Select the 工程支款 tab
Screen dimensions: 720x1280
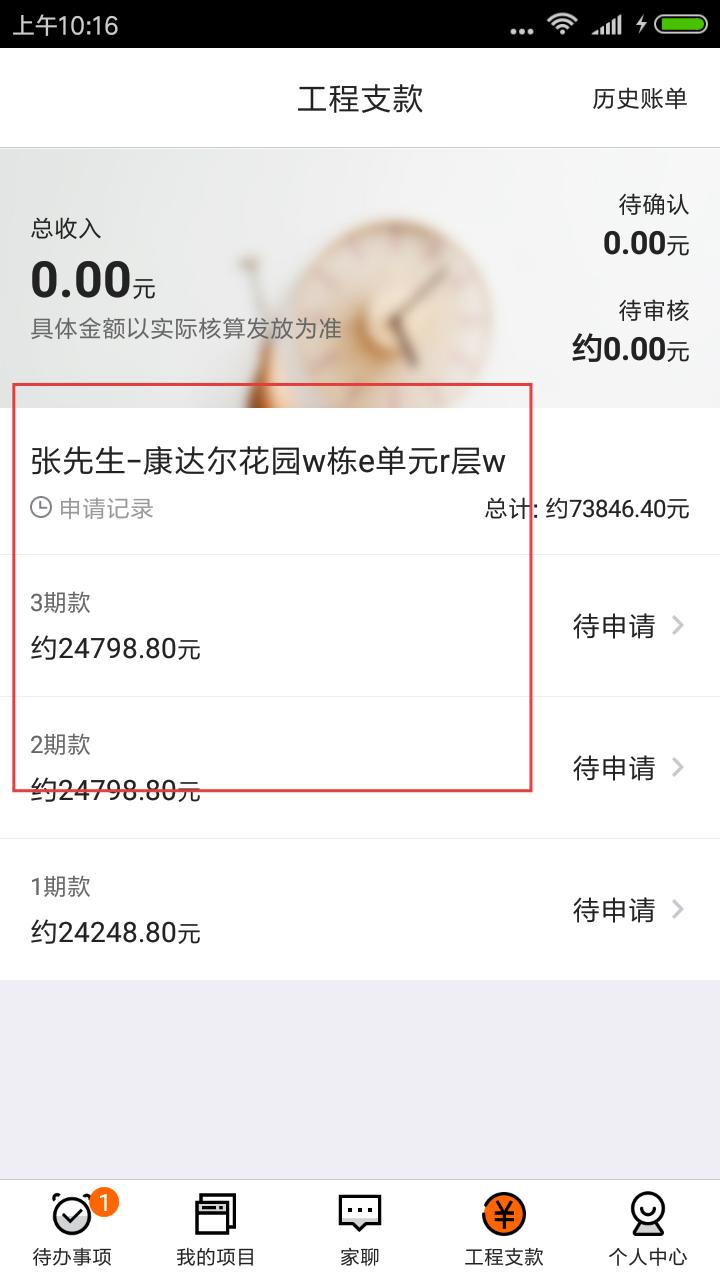504,1230
